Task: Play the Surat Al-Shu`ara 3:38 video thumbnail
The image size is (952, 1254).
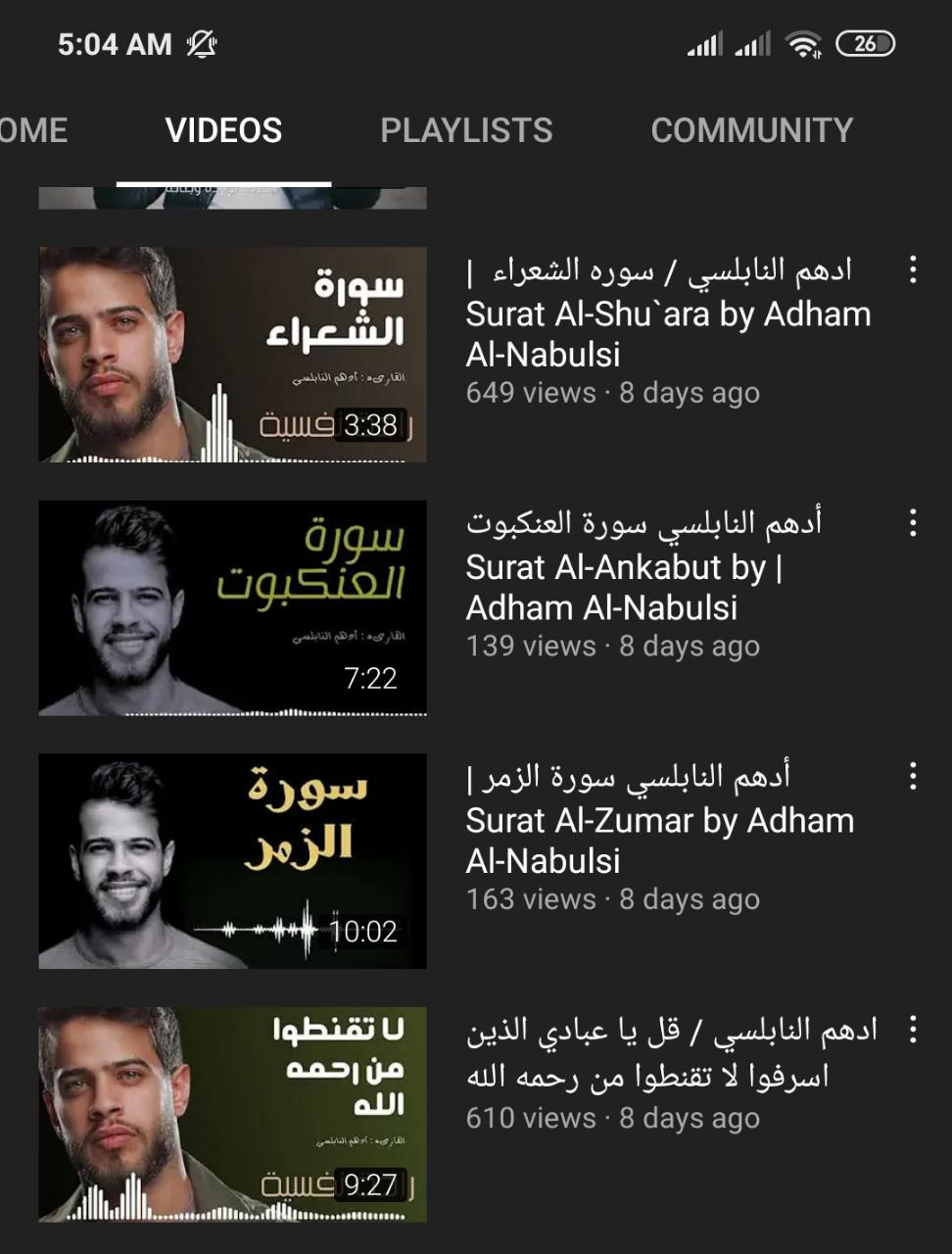Action: click(232, 354)
